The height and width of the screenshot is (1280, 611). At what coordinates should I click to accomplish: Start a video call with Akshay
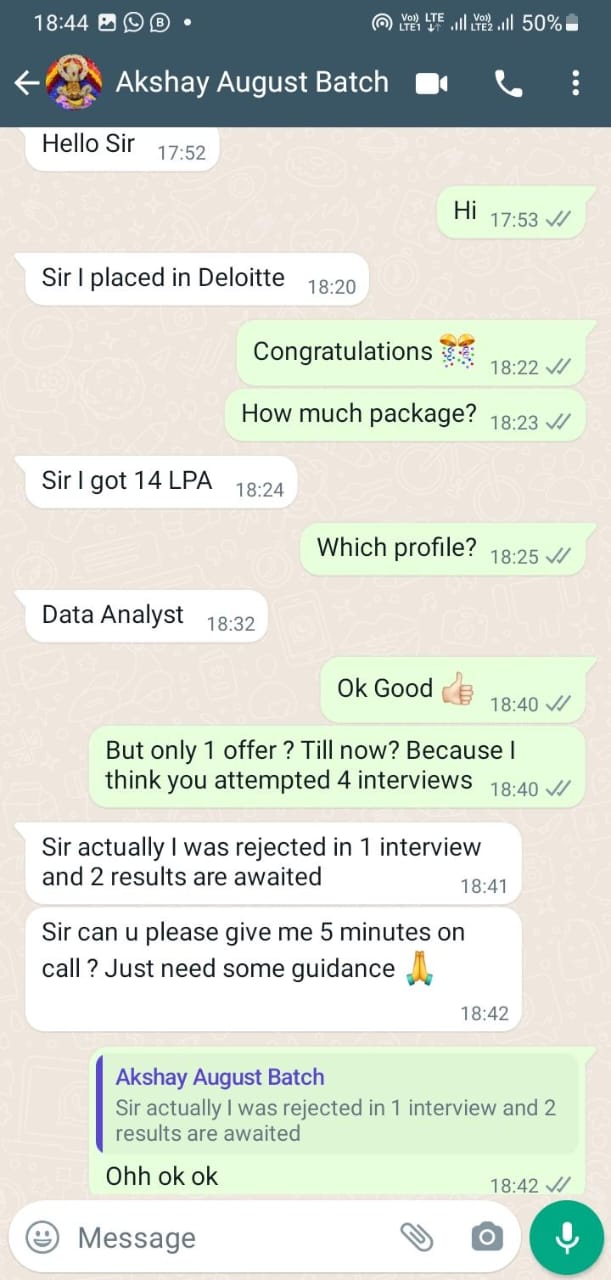click(x=432, y=83)
